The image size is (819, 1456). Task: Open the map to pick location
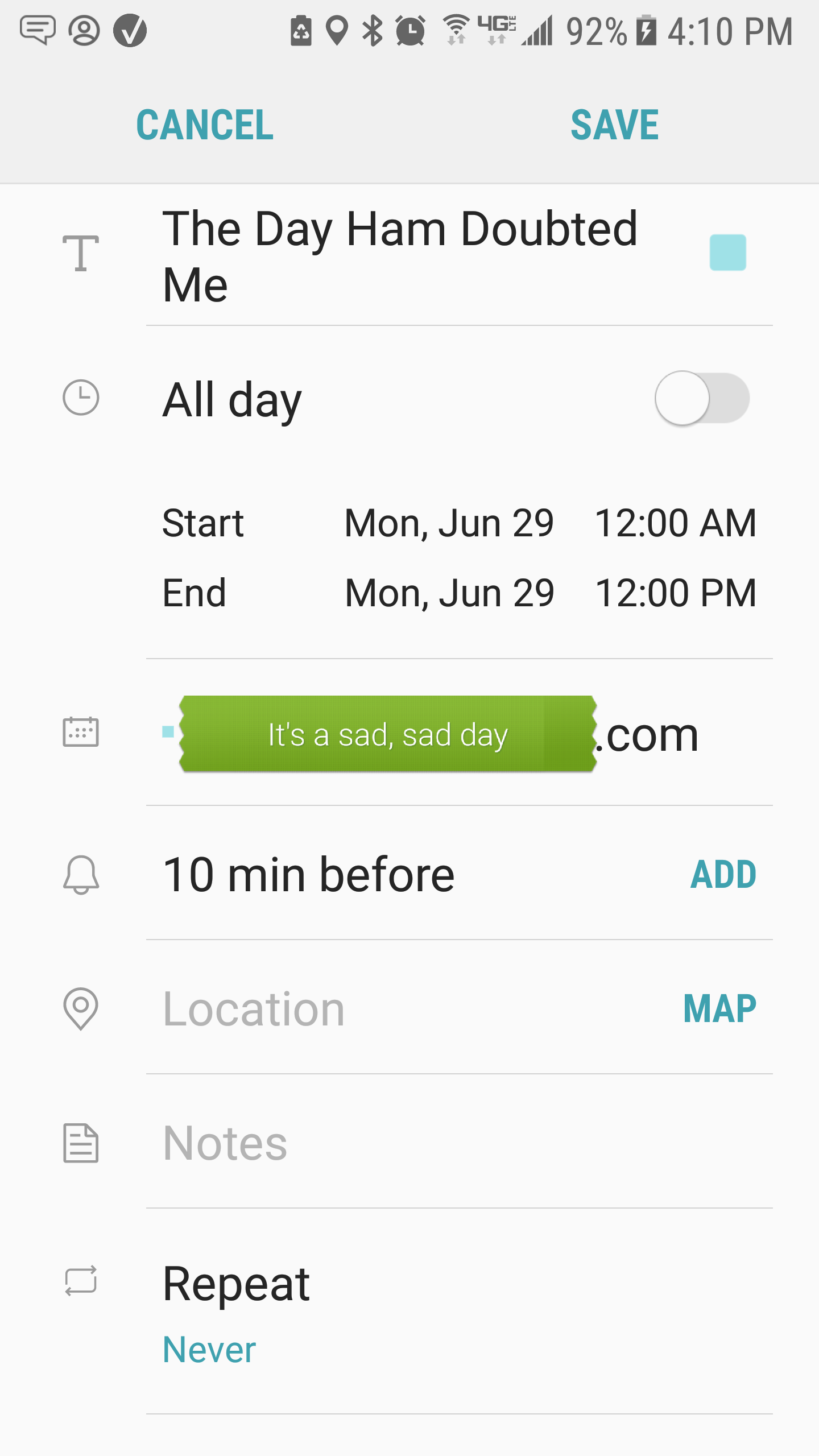coord(719,1008)
